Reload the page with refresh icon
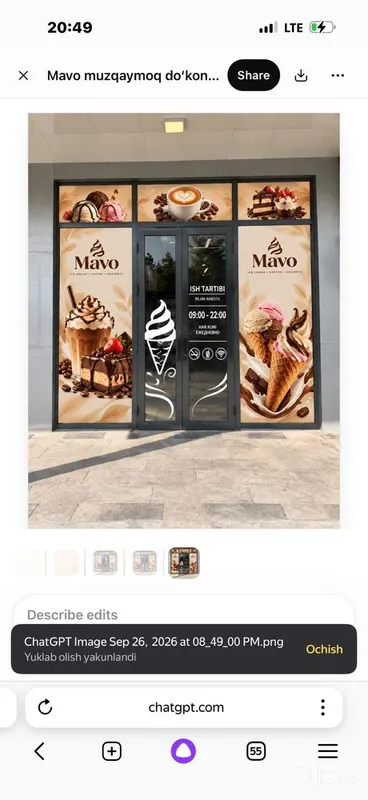The height and width of the screenshot is (800, 368). coord(45,707)
